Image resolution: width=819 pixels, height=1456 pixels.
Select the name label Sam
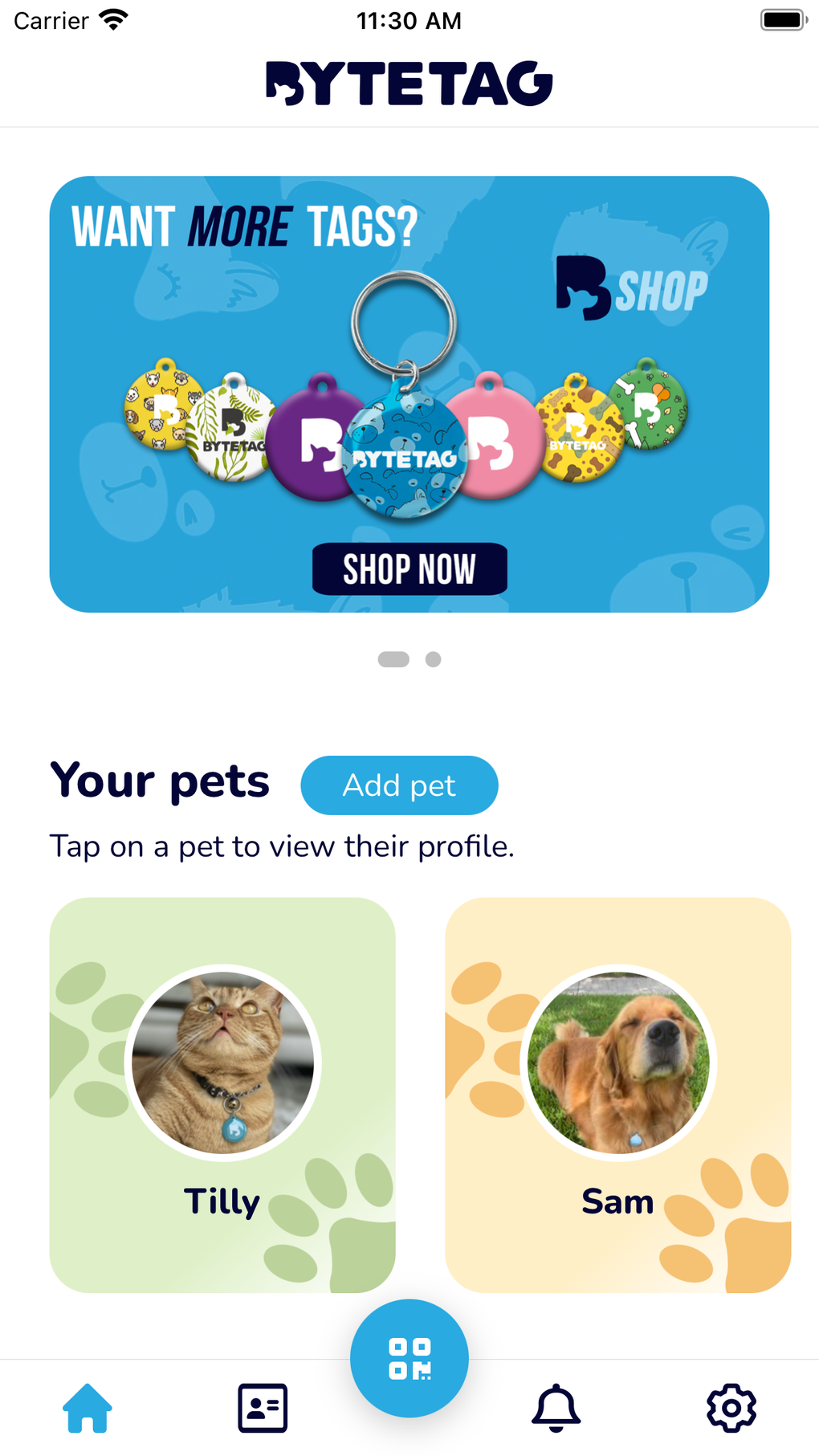pyautogui.click(x=617, y=1201)
